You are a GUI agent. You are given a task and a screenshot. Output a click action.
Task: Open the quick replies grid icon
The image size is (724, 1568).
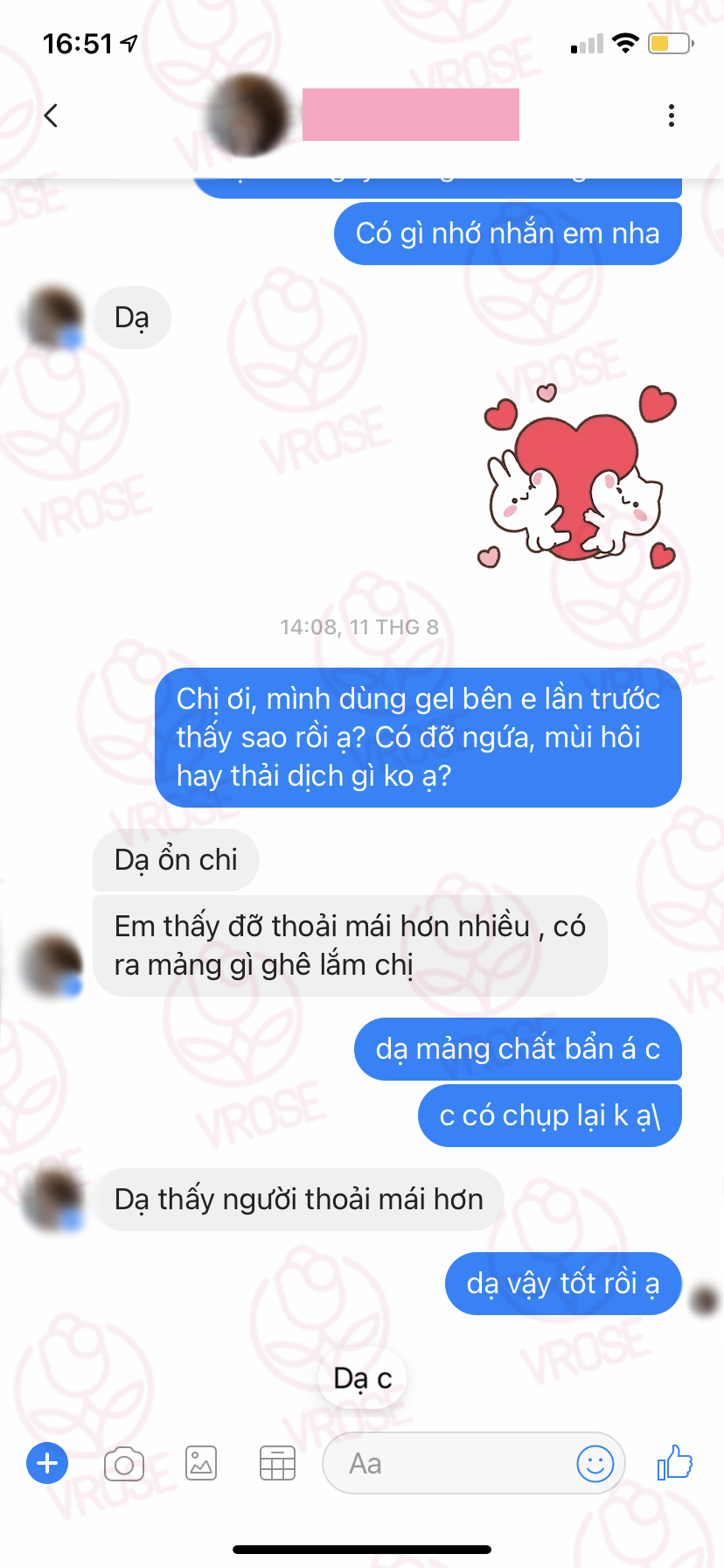point(277,1463)
